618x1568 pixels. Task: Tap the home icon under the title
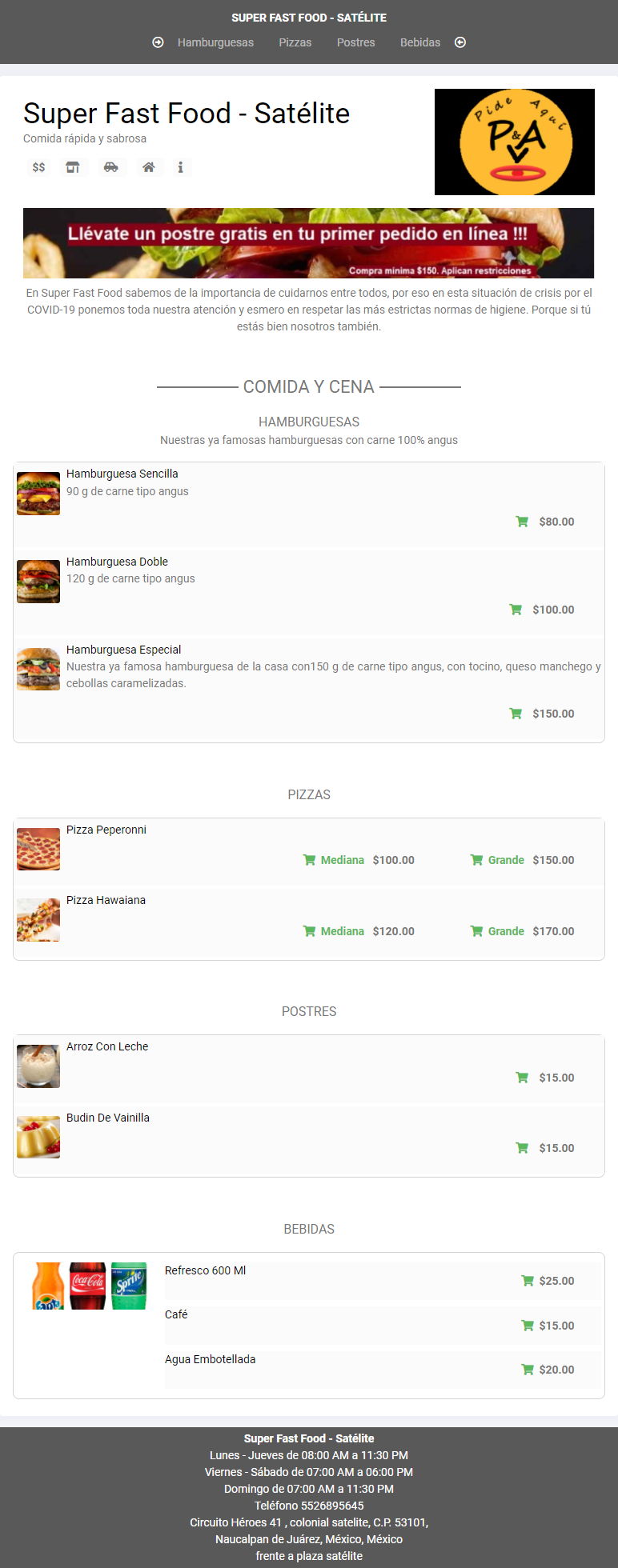coord(148,167)
